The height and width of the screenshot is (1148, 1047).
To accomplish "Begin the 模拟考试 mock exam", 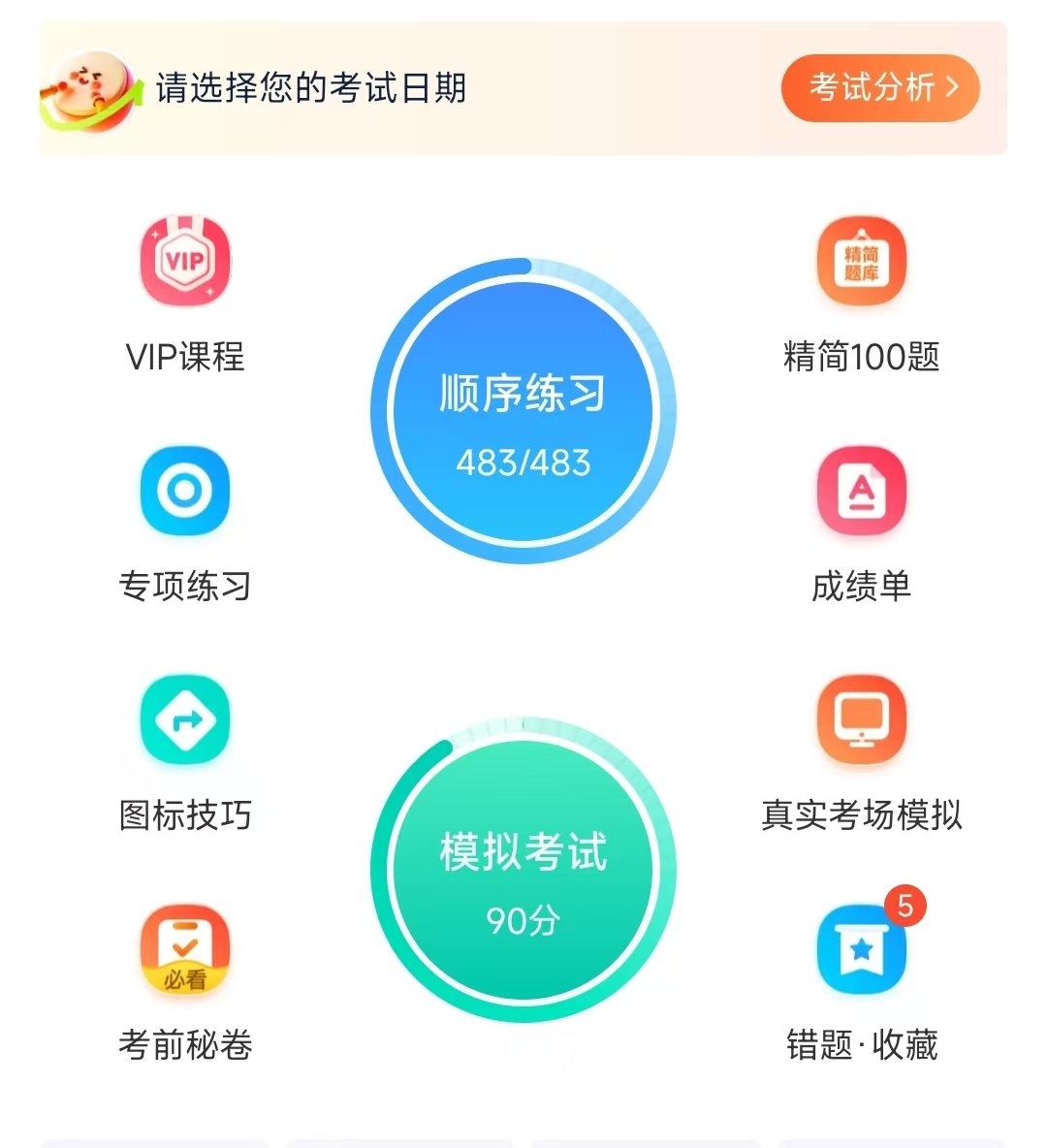I will [523, 870].
